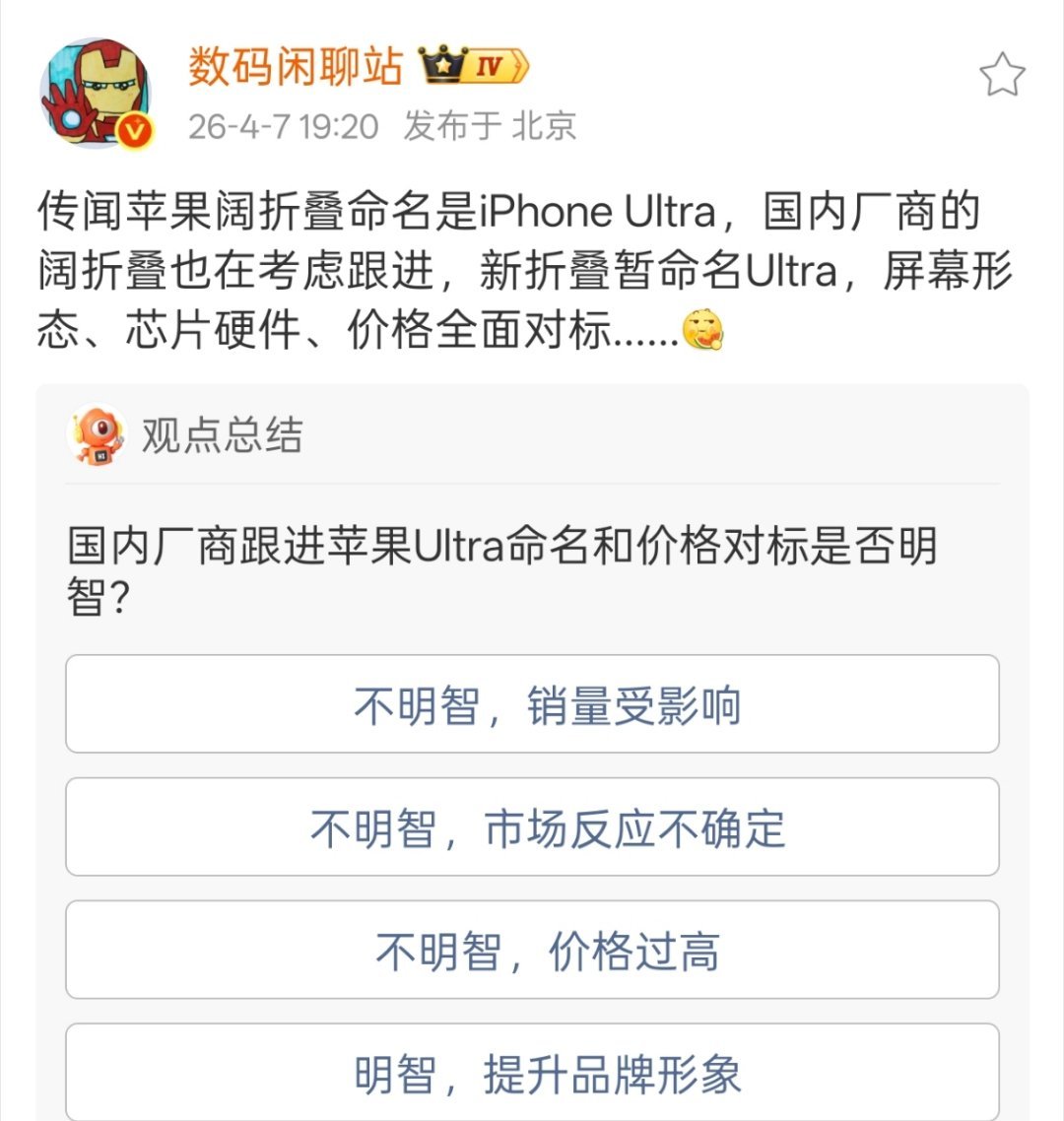Select the poll option 不明智，价格过高

[x=532, y=950]
